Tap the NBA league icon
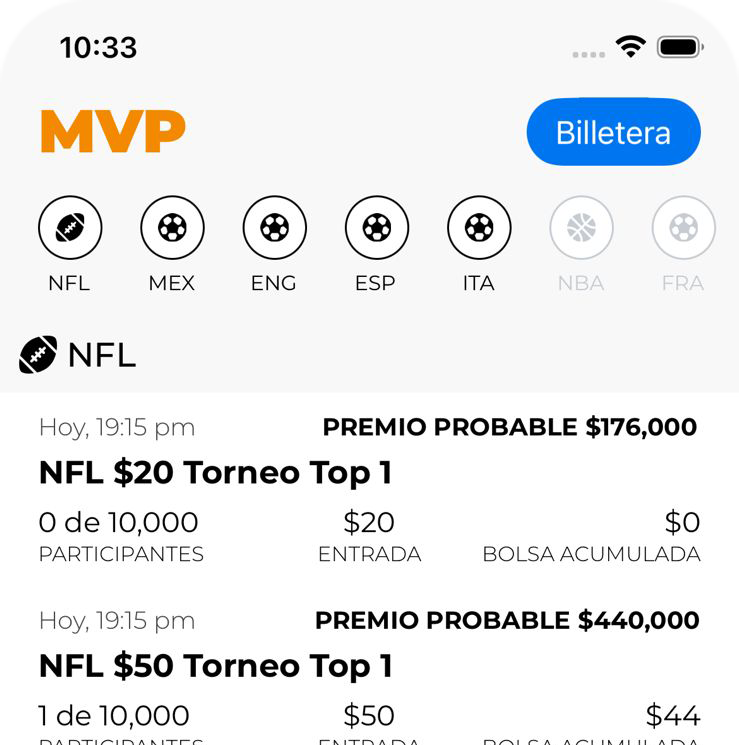The image size is (739, 745). coord(581,228)
